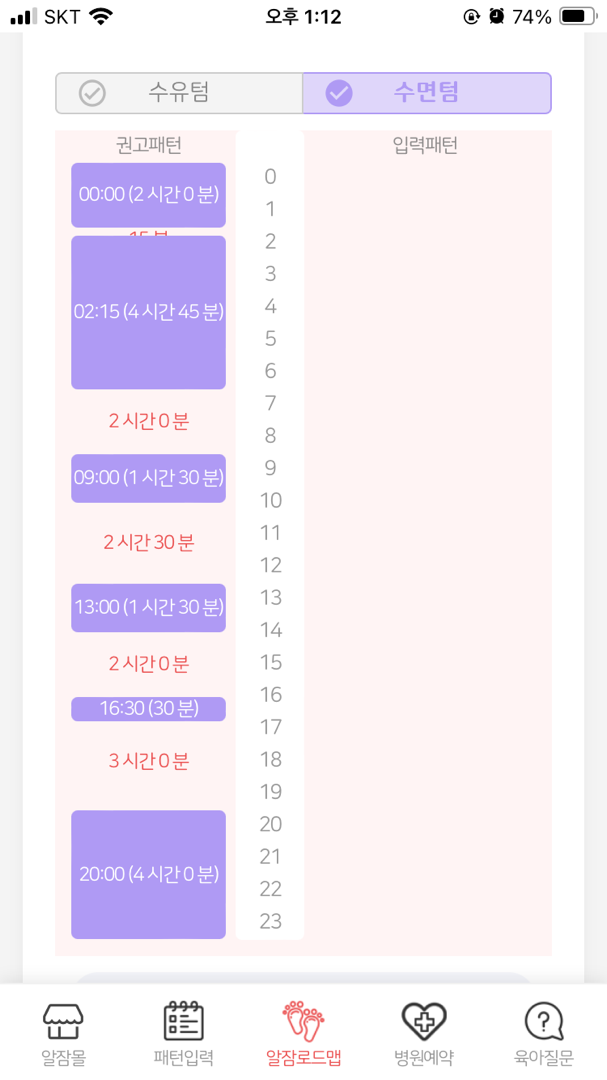
Task: Go to the 패턴입력 tab
Action: [183, 1033]
